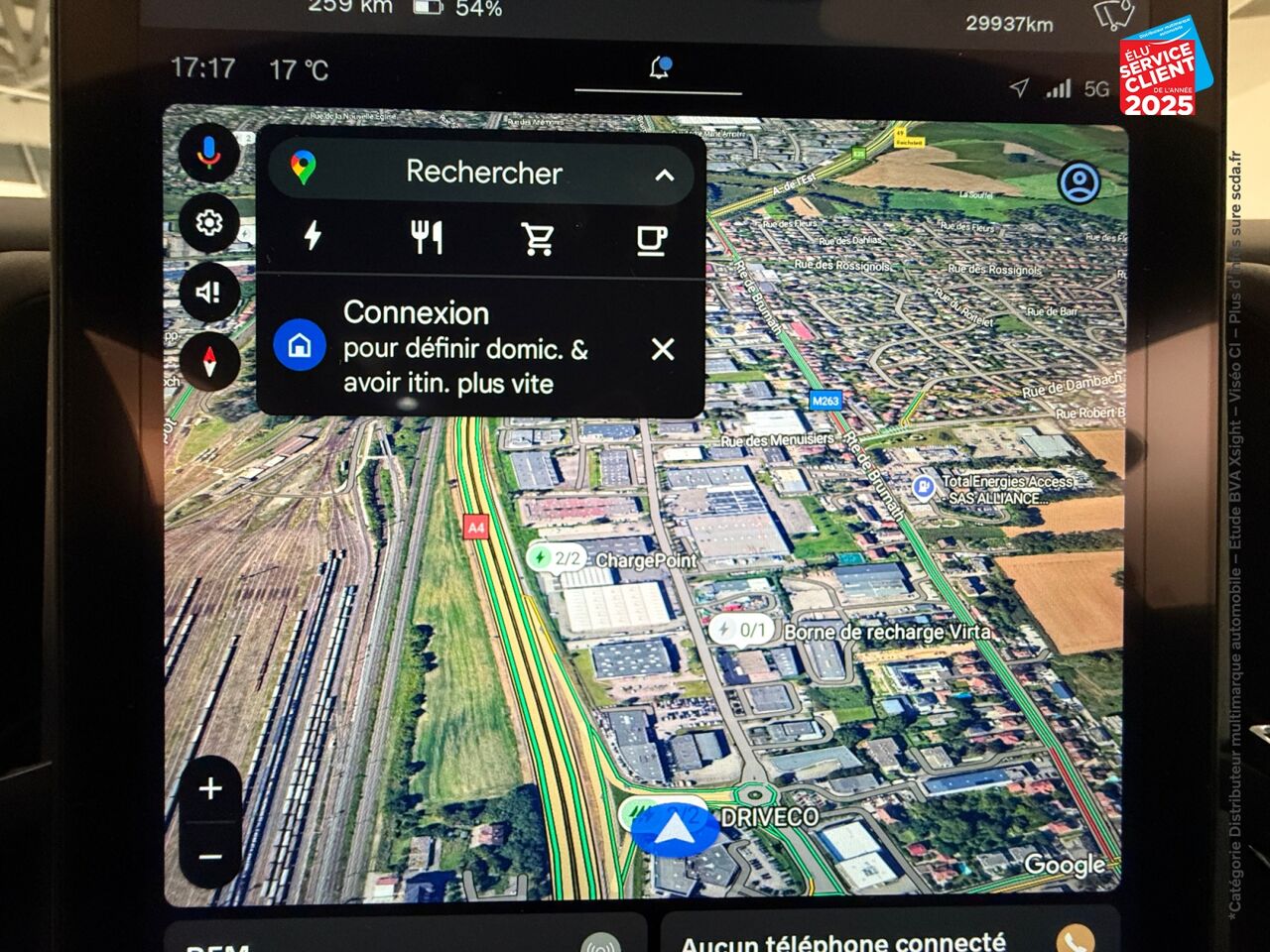Image resolution: width=1270 pixels, height=952 pixels.
Task: Search for grocery shopping cart
Action: (538, 238)
